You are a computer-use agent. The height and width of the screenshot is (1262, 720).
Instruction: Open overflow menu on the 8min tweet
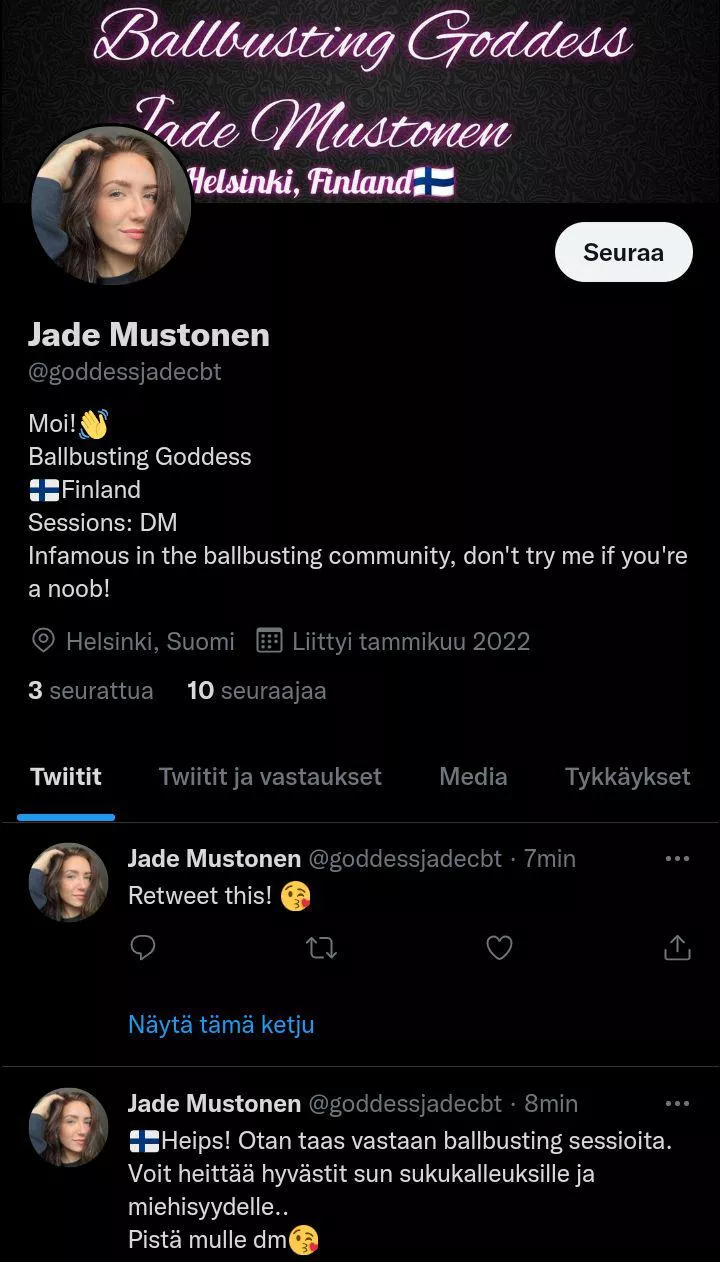[677, 1104]
